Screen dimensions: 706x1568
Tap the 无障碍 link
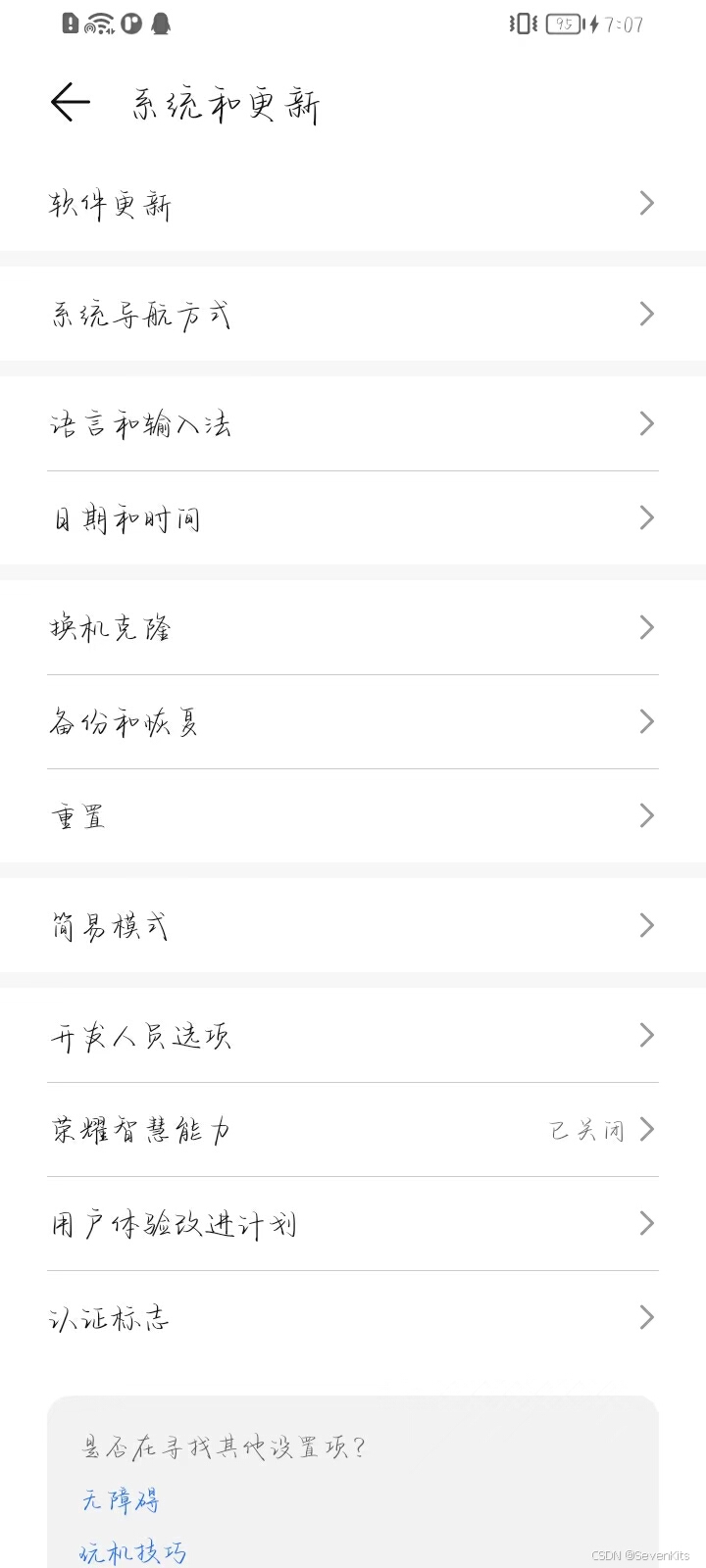pyautogui.click(x=120, y=1499)
